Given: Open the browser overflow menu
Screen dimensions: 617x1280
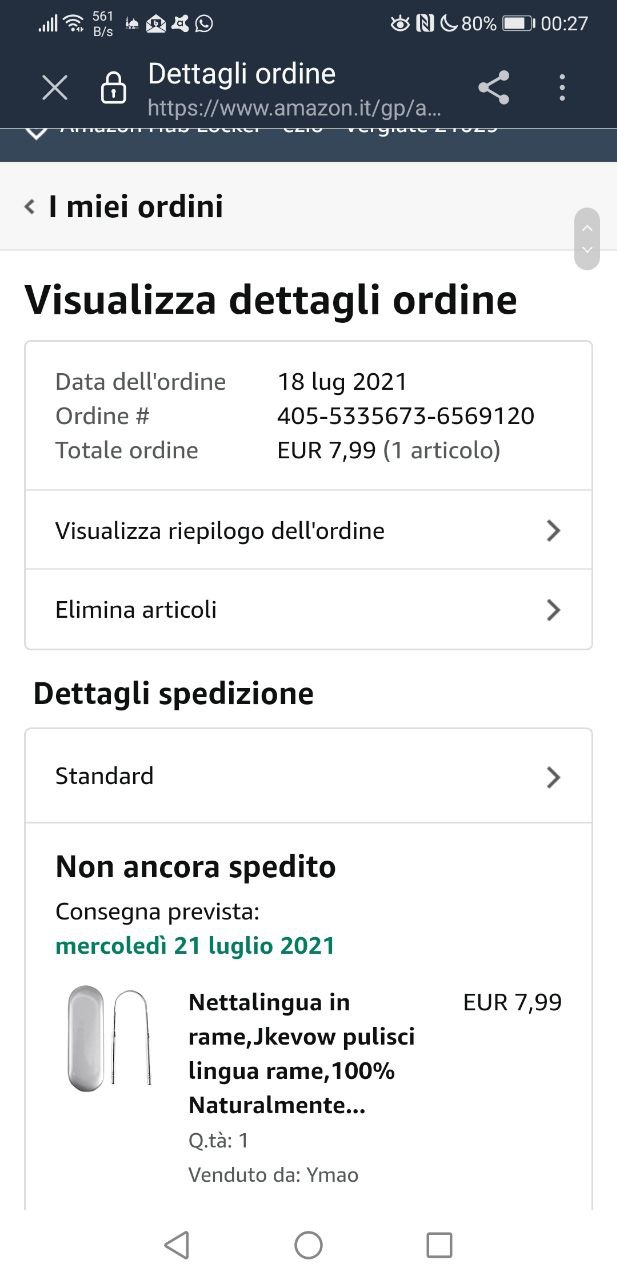Looking at the screenshot, I should click(562, 88).
